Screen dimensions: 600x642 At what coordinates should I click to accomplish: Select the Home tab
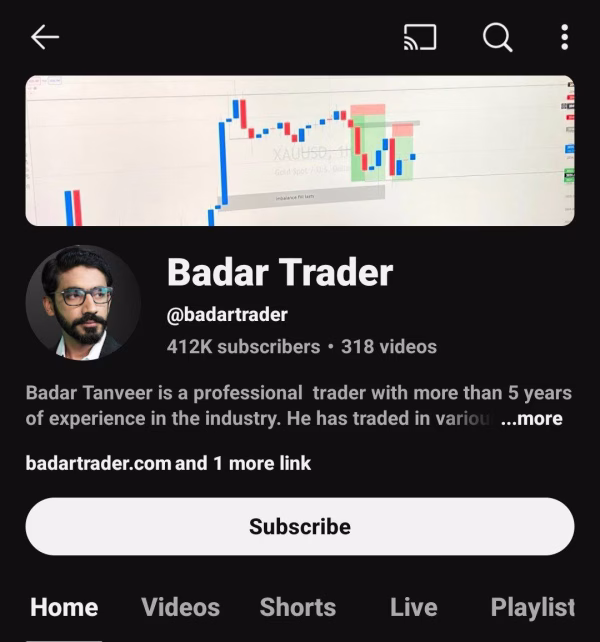64,607
